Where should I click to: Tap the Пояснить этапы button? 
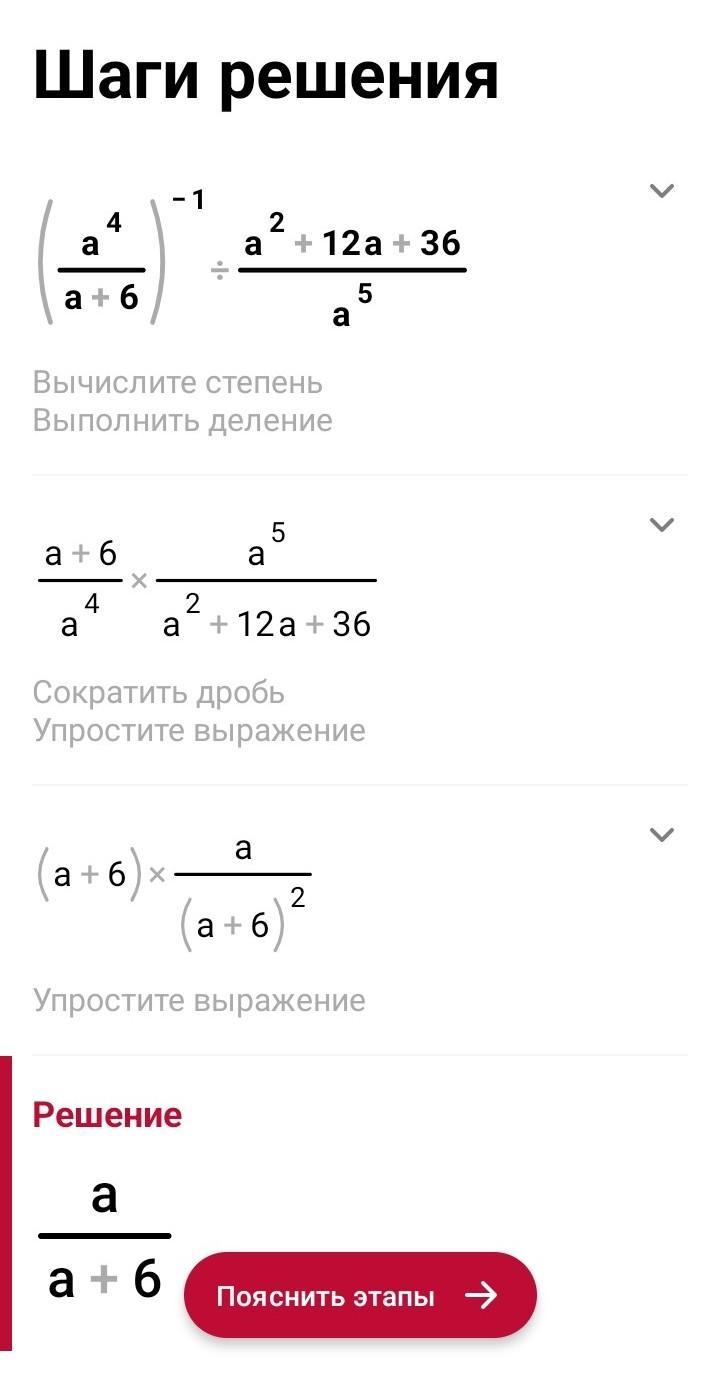360,1296
